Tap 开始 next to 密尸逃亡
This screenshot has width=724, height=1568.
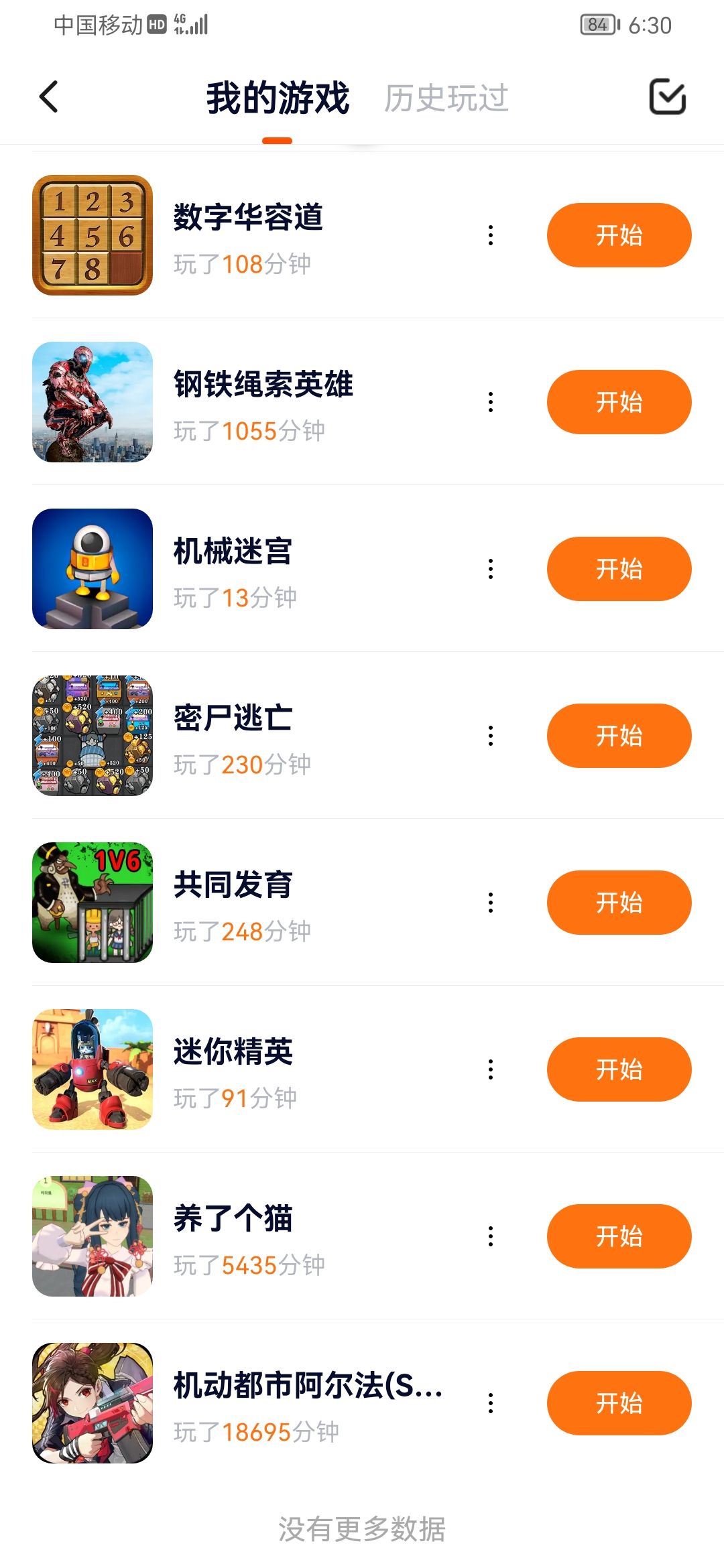point(619,736)
